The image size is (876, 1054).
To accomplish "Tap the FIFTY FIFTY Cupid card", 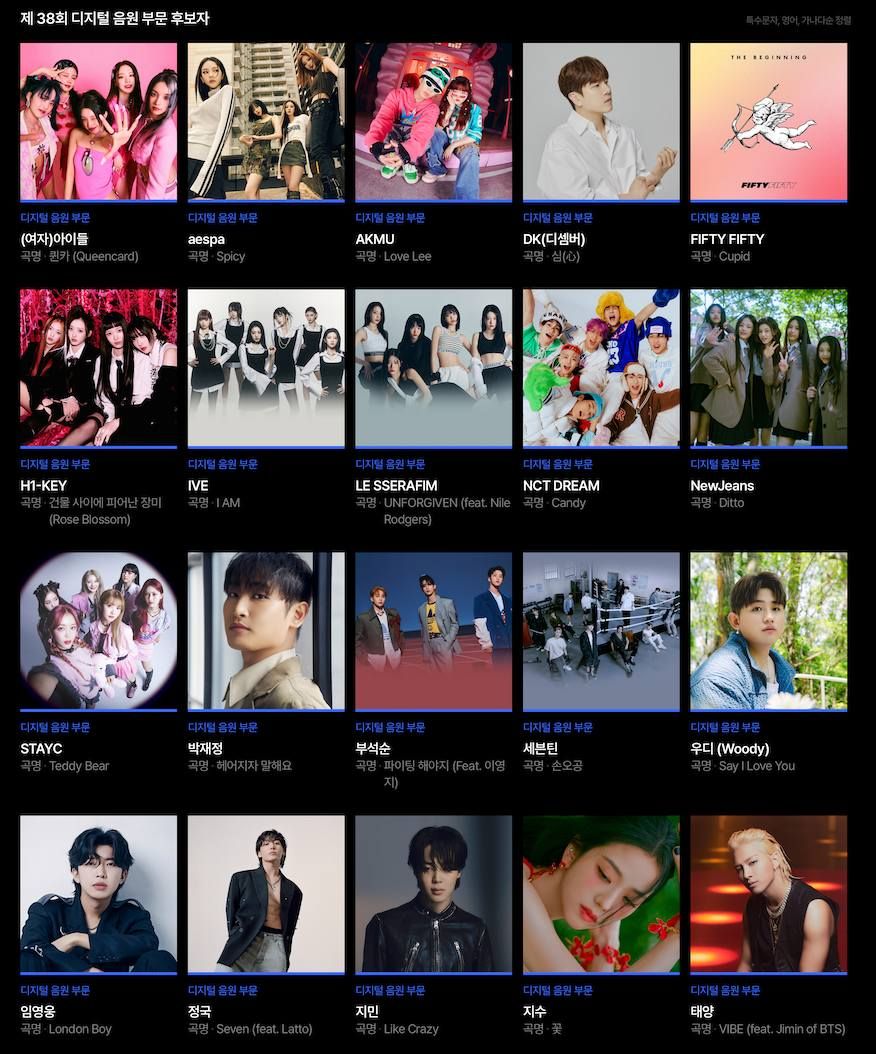I will click(768, 122).
